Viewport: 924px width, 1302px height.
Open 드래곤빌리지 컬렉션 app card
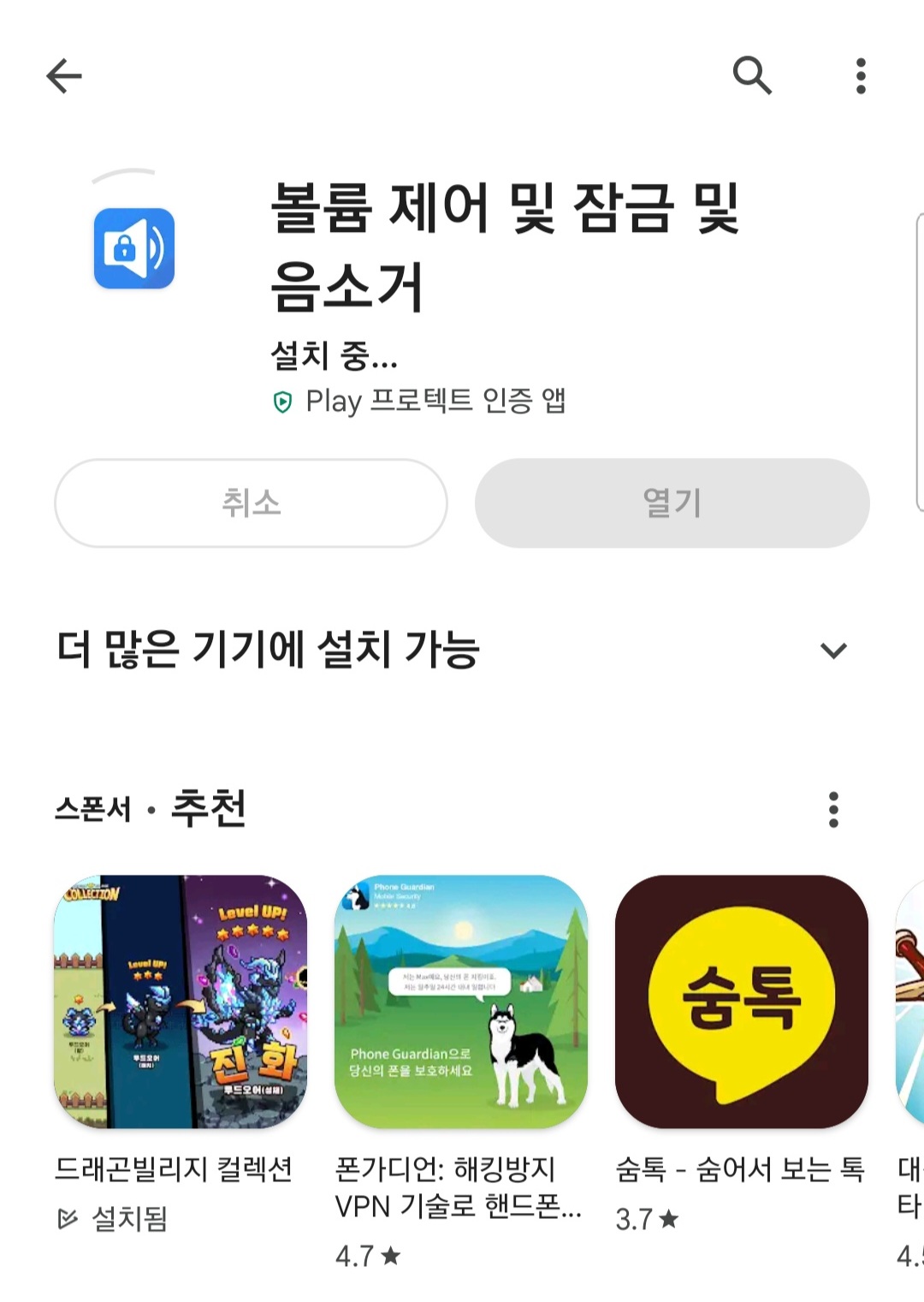pos(180,1002)
